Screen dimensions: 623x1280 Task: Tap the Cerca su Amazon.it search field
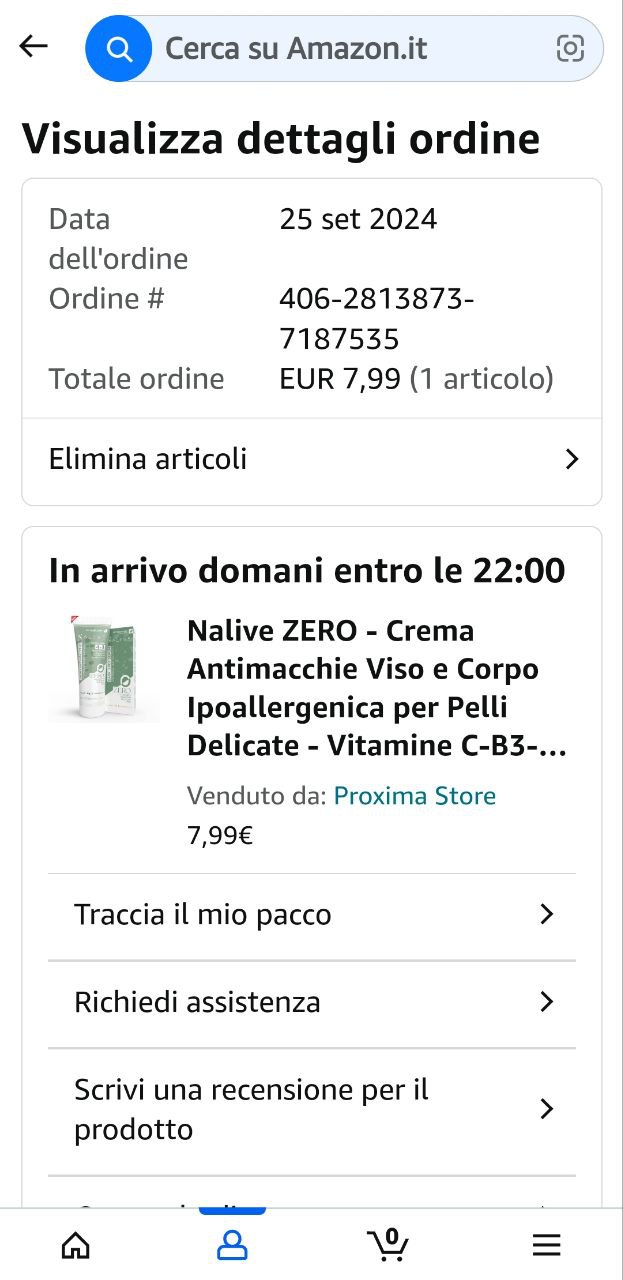click(340, 48)
